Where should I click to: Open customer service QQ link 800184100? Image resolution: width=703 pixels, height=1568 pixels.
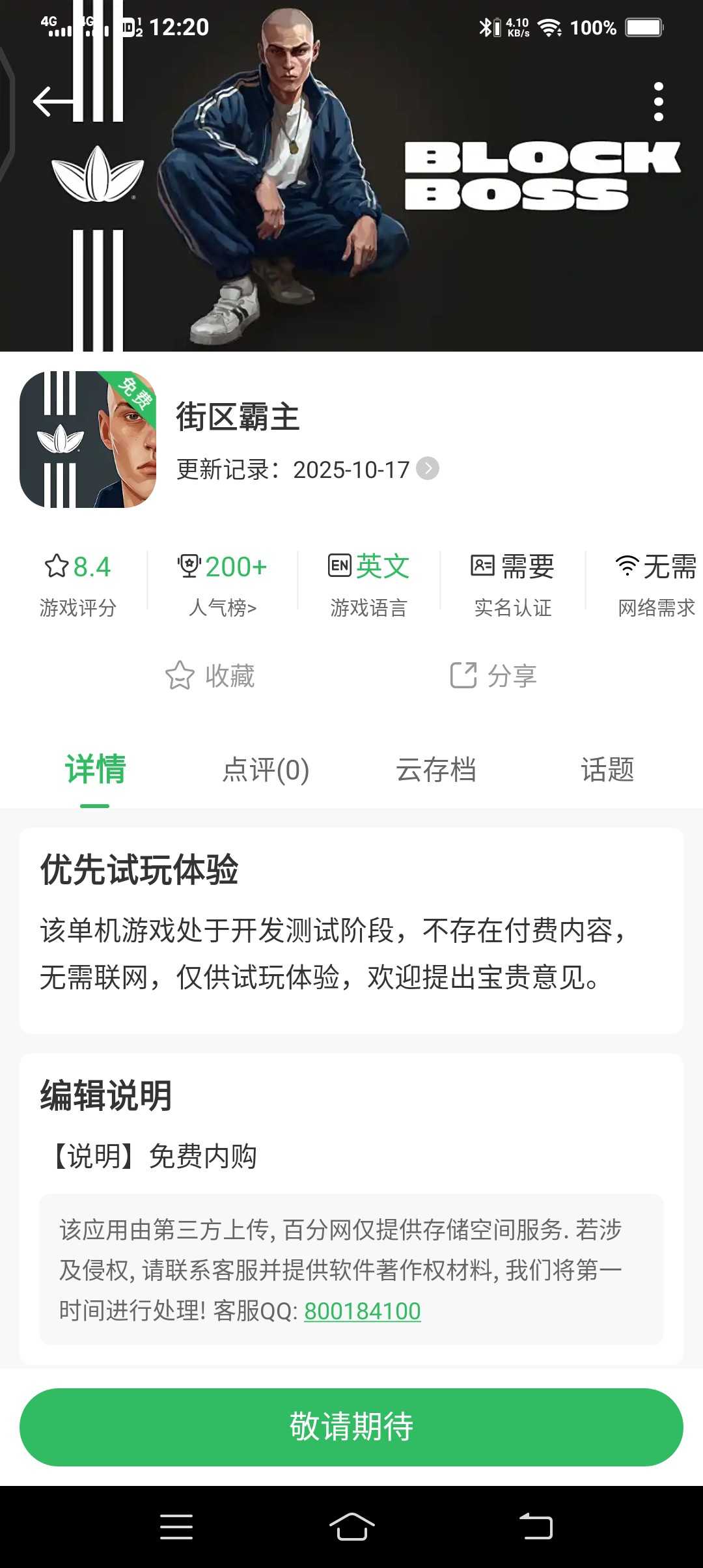(x=362, y=1311)
